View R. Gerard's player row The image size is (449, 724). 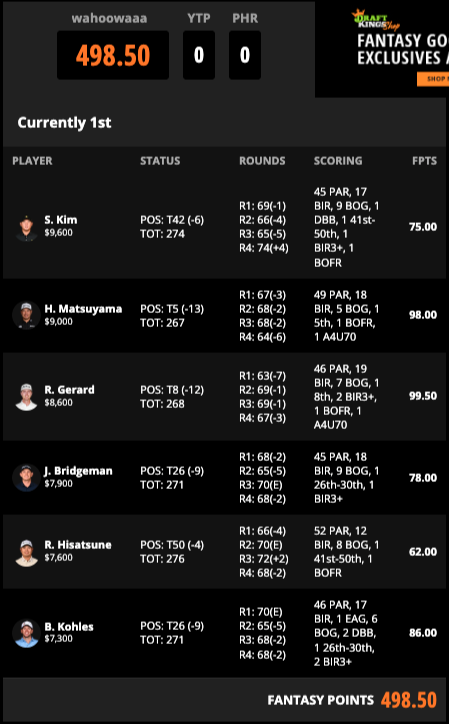tap(224, 397)
